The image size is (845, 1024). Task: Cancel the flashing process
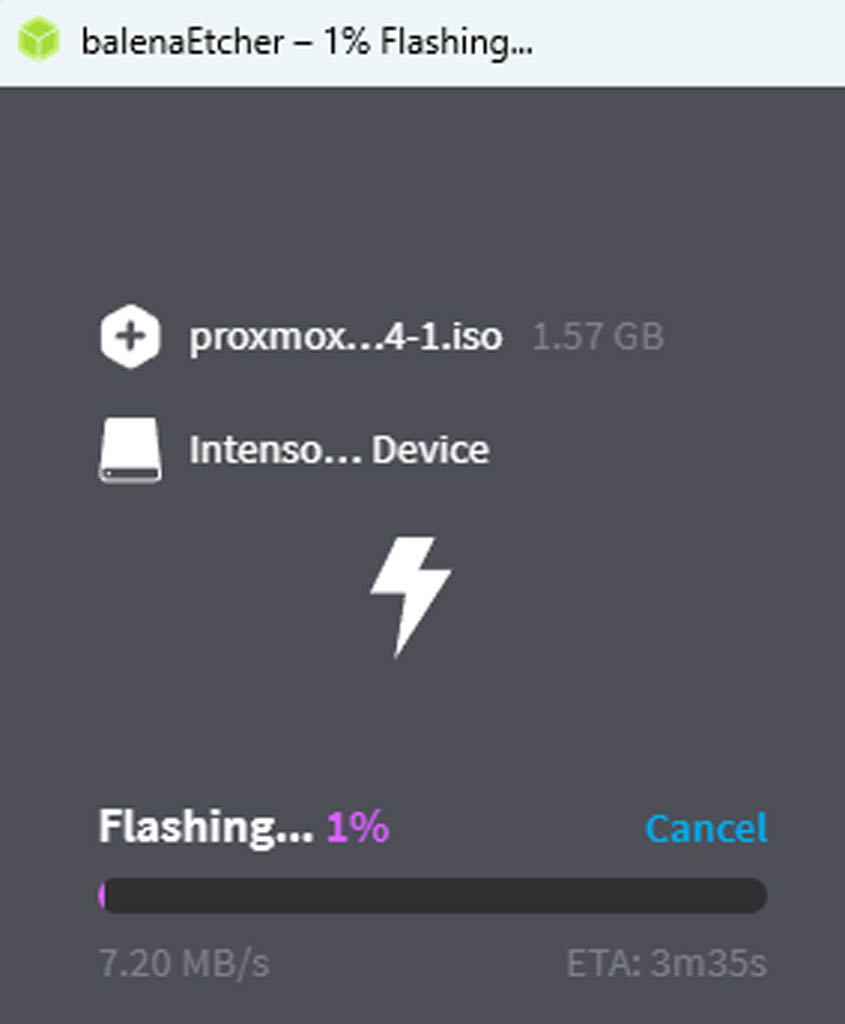(x=706, y=828)
